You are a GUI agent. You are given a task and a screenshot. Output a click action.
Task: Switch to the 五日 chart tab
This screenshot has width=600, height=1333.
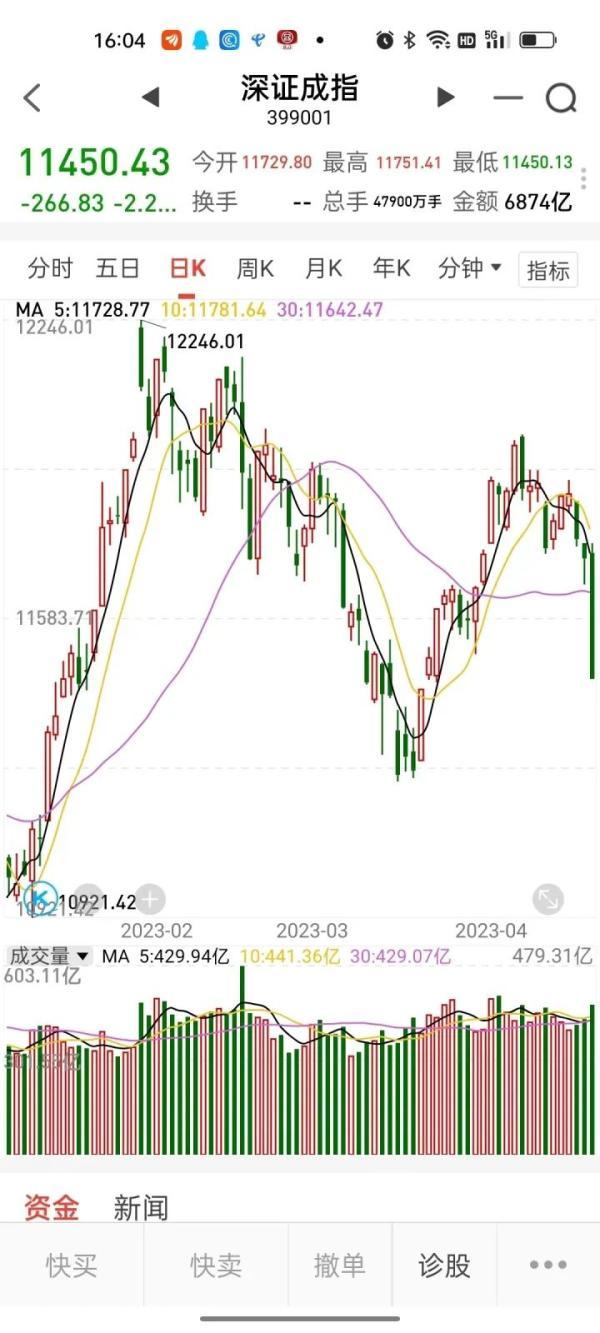(118, 268)
